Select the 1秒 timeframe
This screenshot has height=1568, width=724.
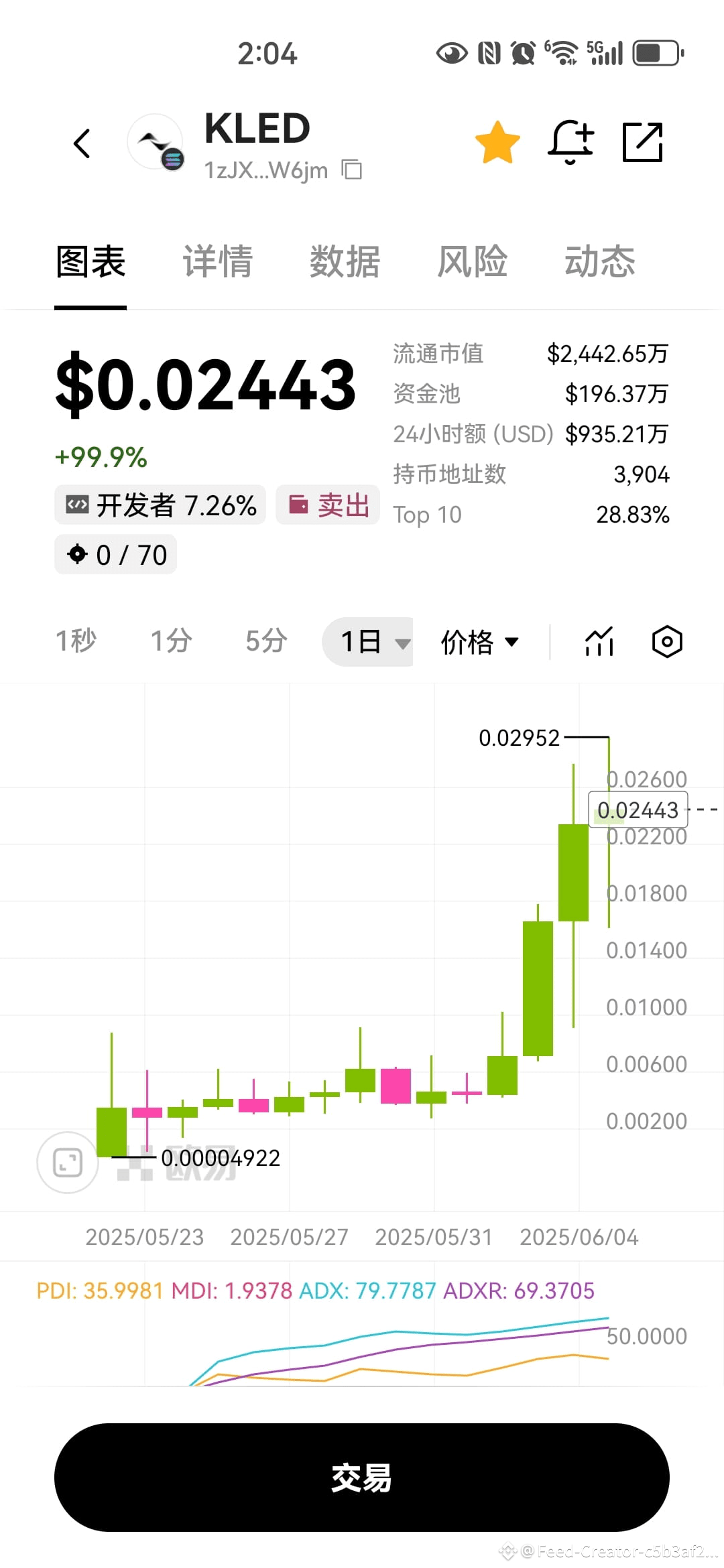coord(76,641)
